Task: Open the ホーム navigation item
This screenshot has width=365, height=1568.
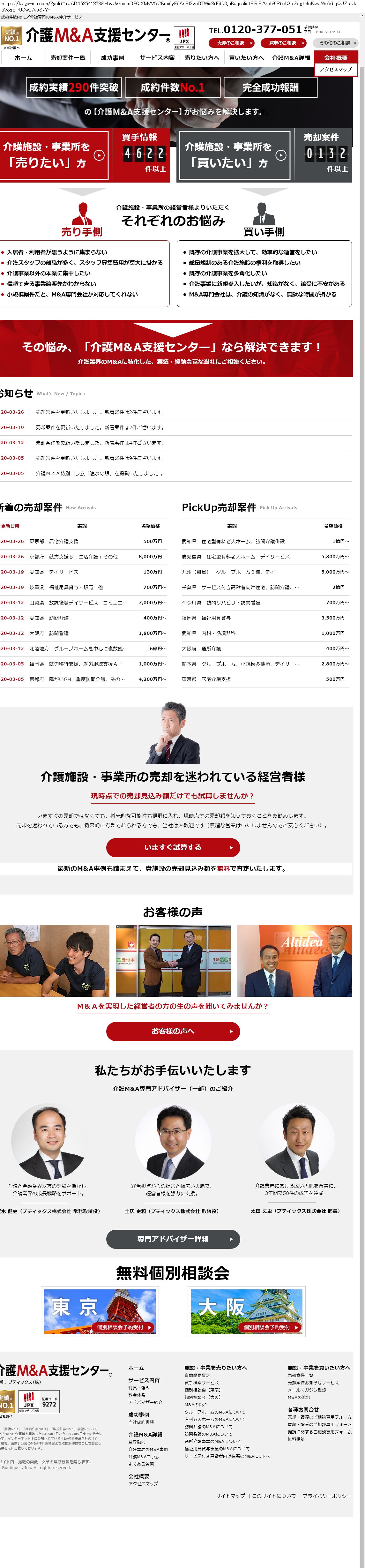Action: pos(23,58)
